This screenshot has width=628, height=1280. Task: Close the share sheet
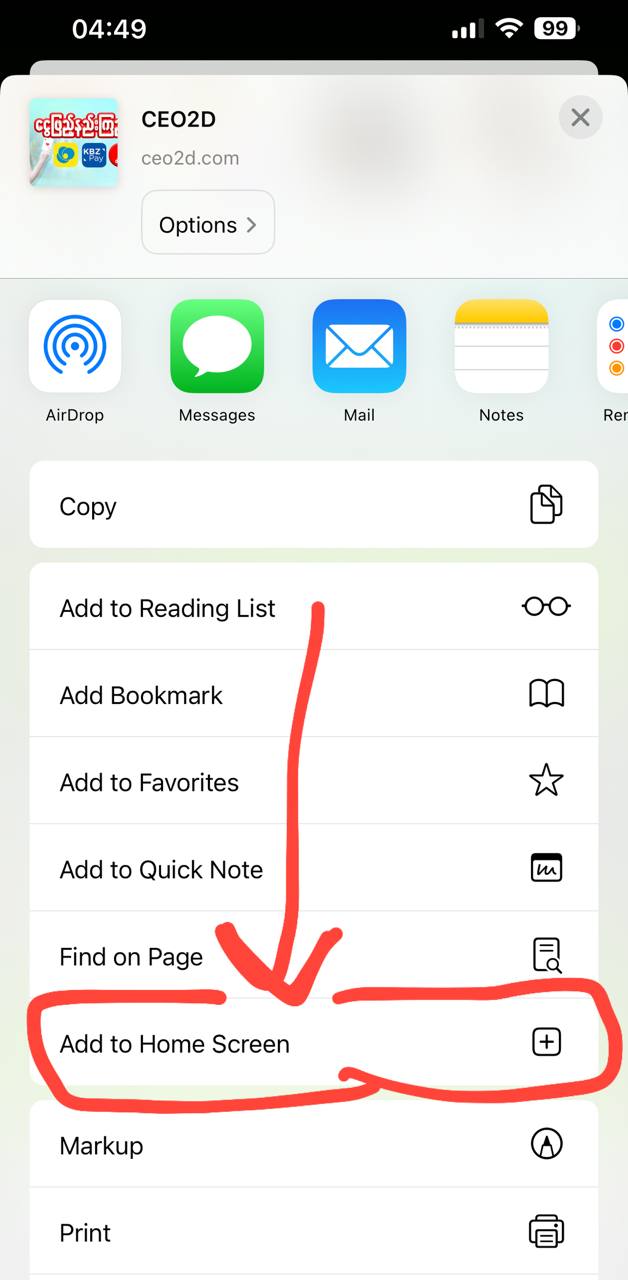coord(580,118)
